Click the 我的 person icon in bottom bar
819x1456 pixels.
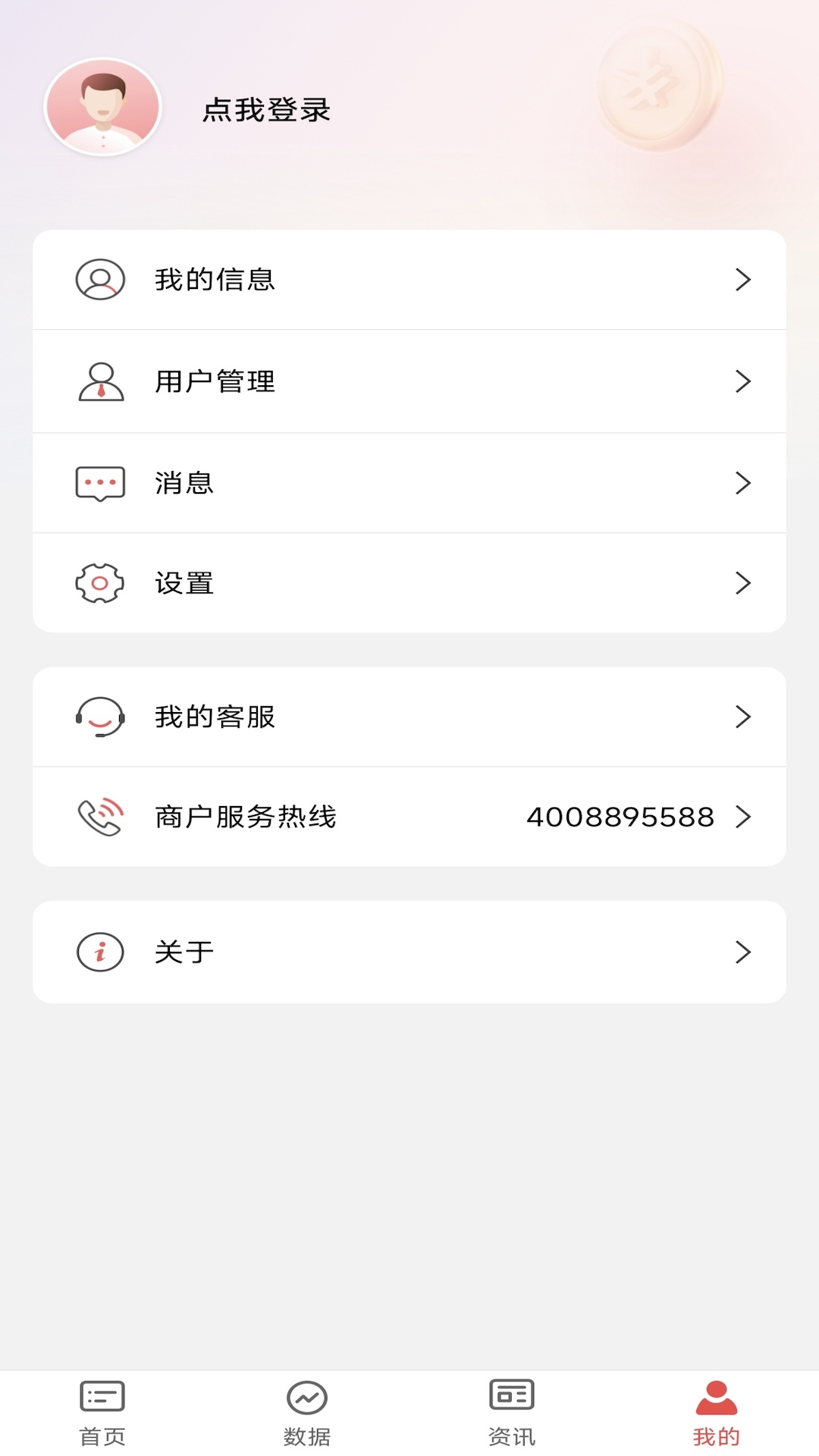716,1406
